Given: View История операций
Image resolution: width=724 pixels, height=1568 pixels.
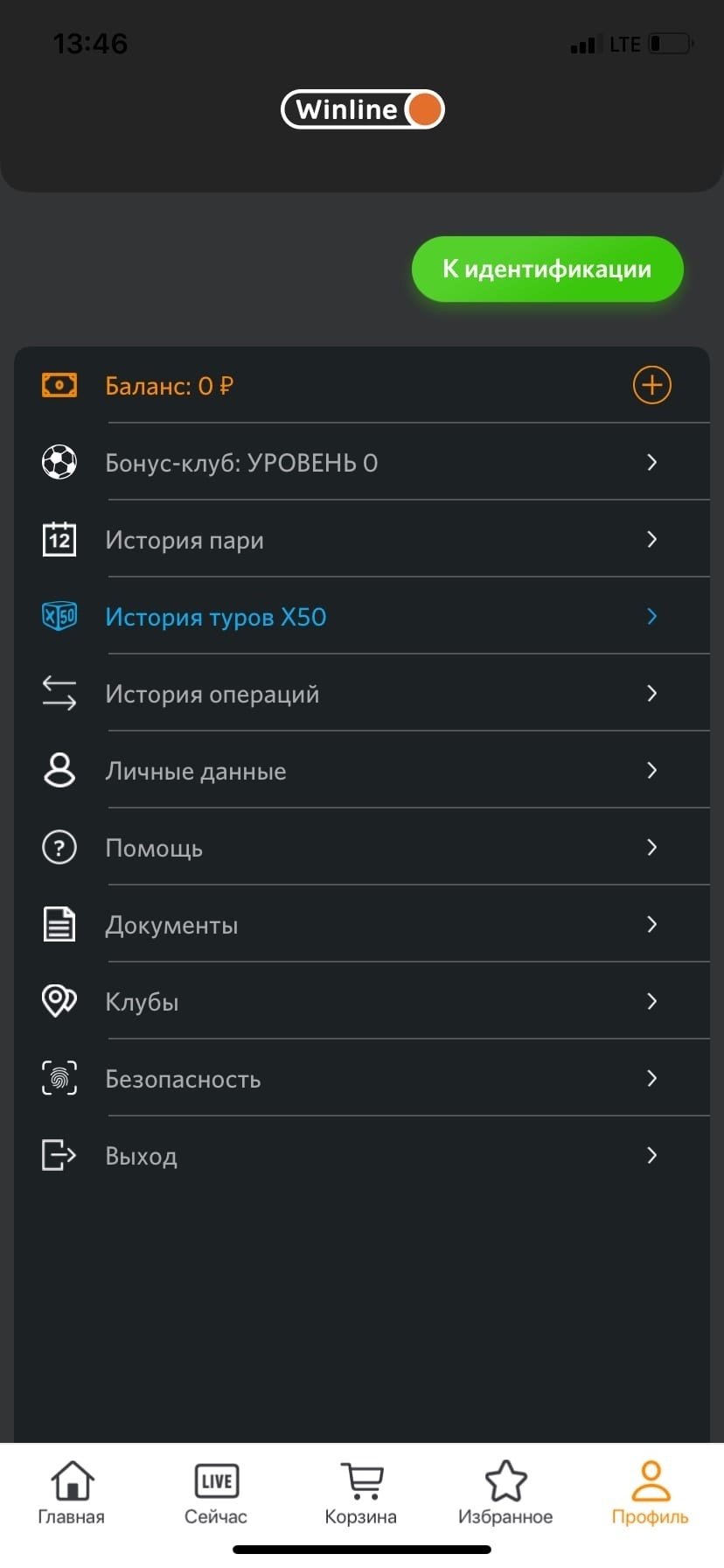Looking at the screenshot, I should click(x=362, y=694).
